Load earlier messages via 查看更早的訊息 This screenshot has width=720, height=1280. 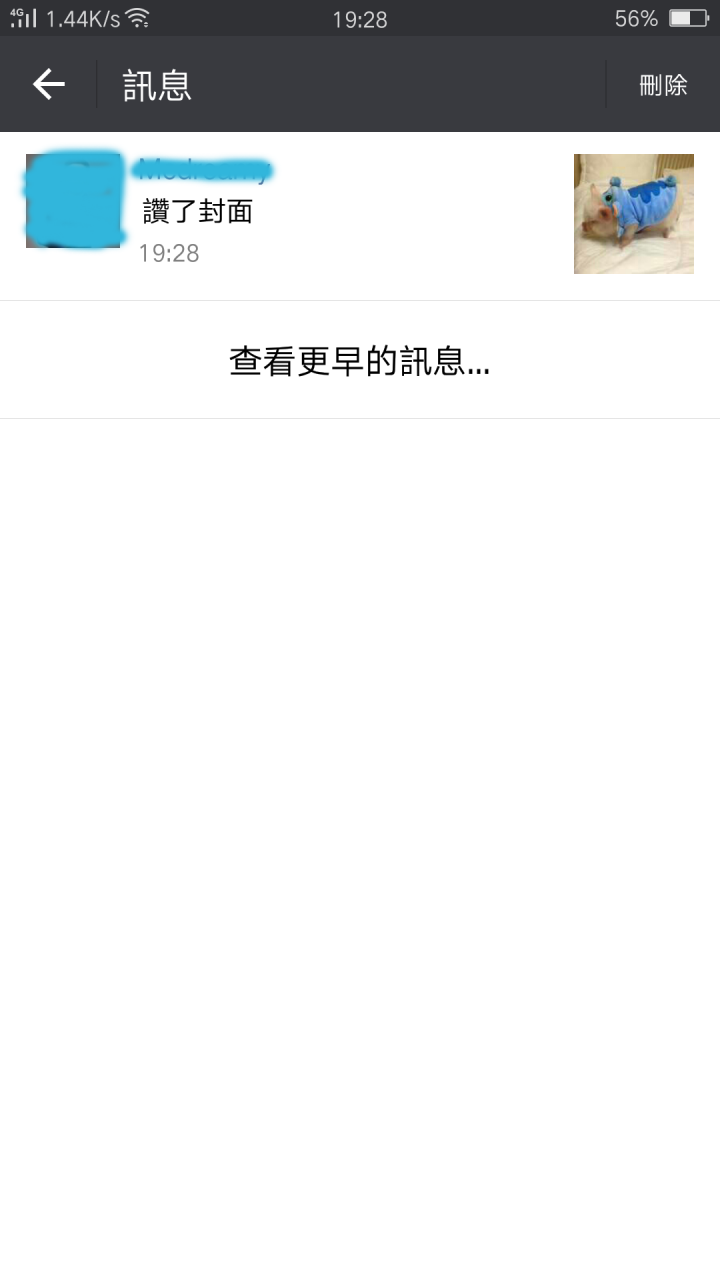(360, 361)
